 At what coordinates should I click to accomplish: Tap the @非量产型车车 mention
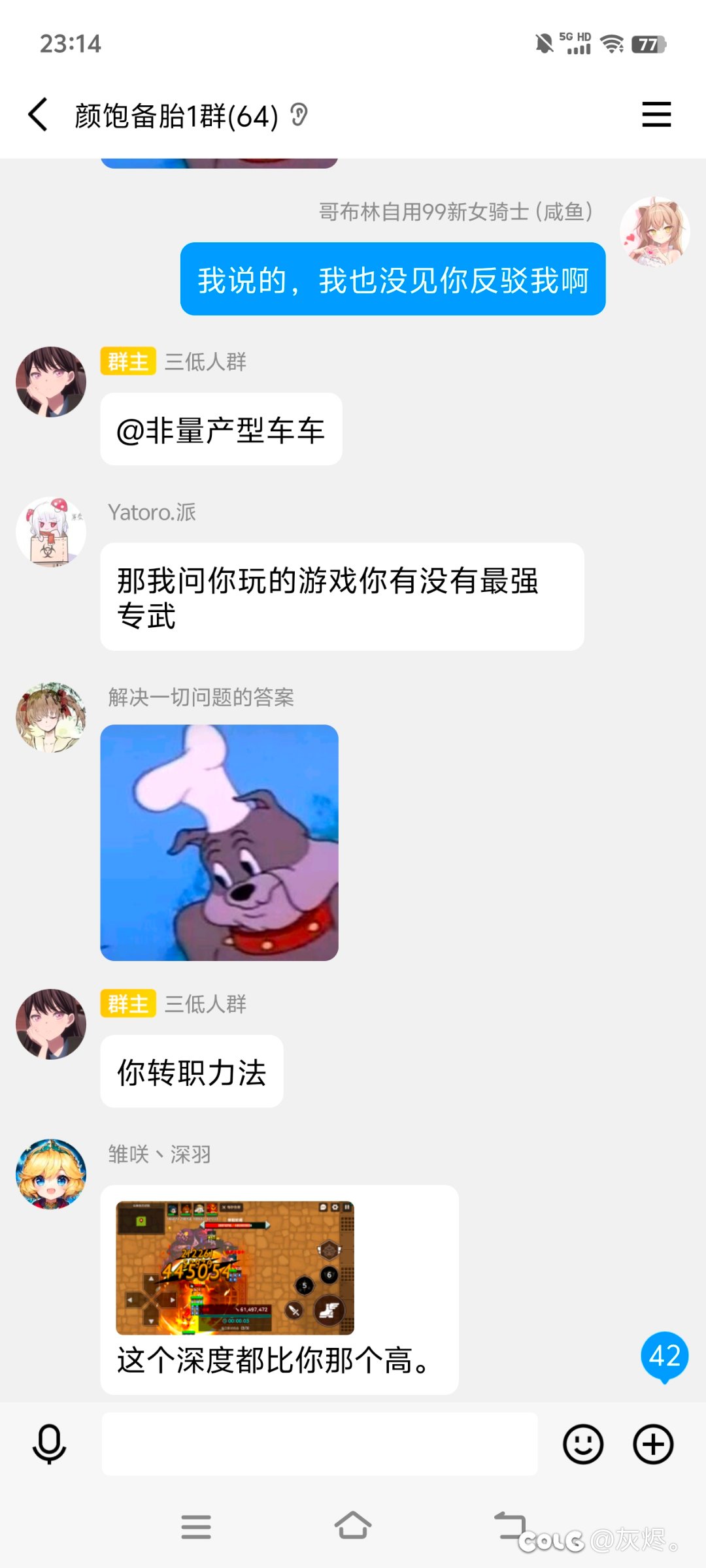(x=221, y=431)
